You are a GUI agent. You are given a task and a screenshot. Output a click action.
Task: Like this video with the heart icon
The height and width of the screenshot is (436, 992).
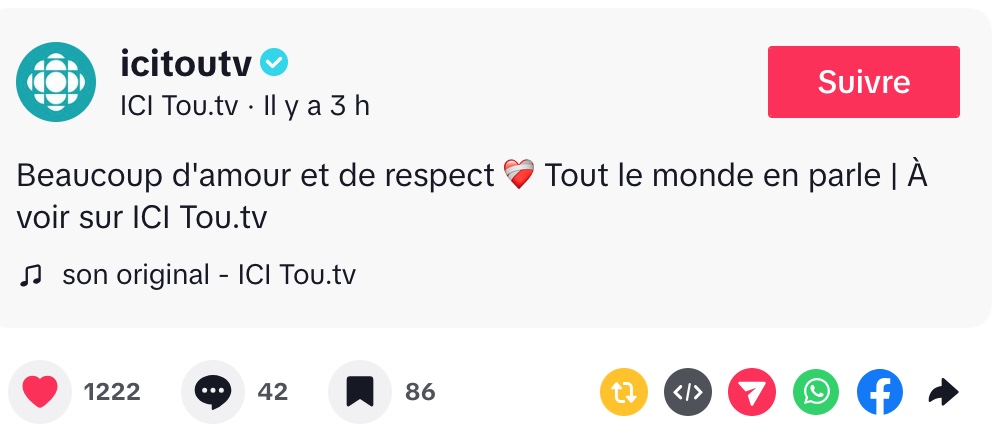coord(40,392)
